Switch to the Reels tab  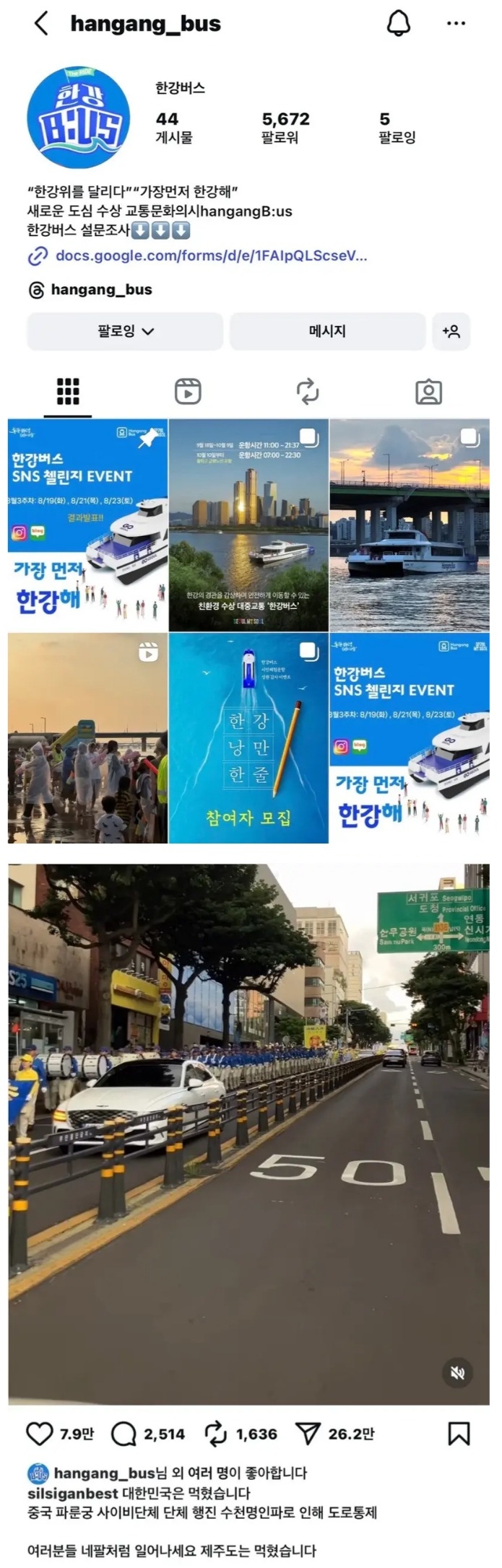188,391
